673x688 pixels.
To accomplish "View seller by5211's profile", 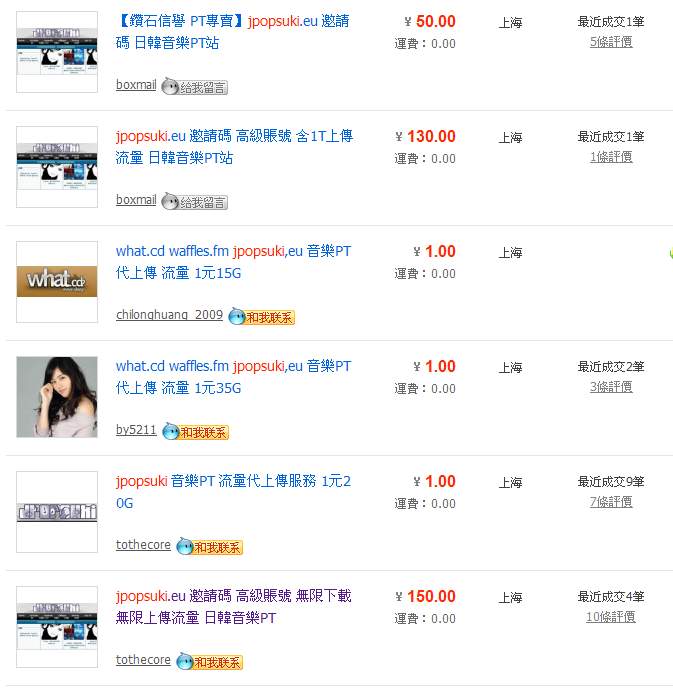I will [x=136, y=430].
